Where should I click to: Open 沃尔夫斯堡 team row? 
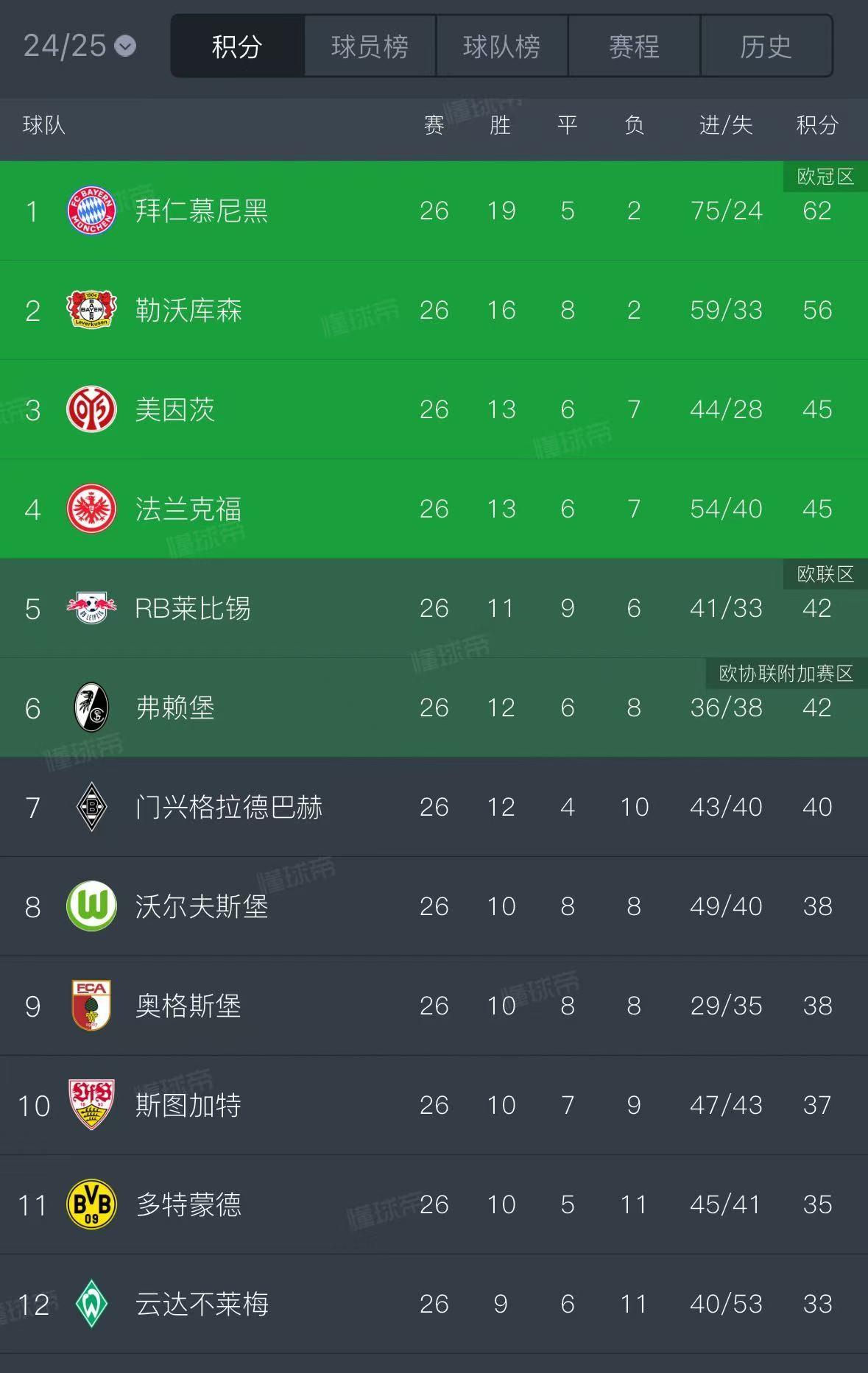[202, 906]
